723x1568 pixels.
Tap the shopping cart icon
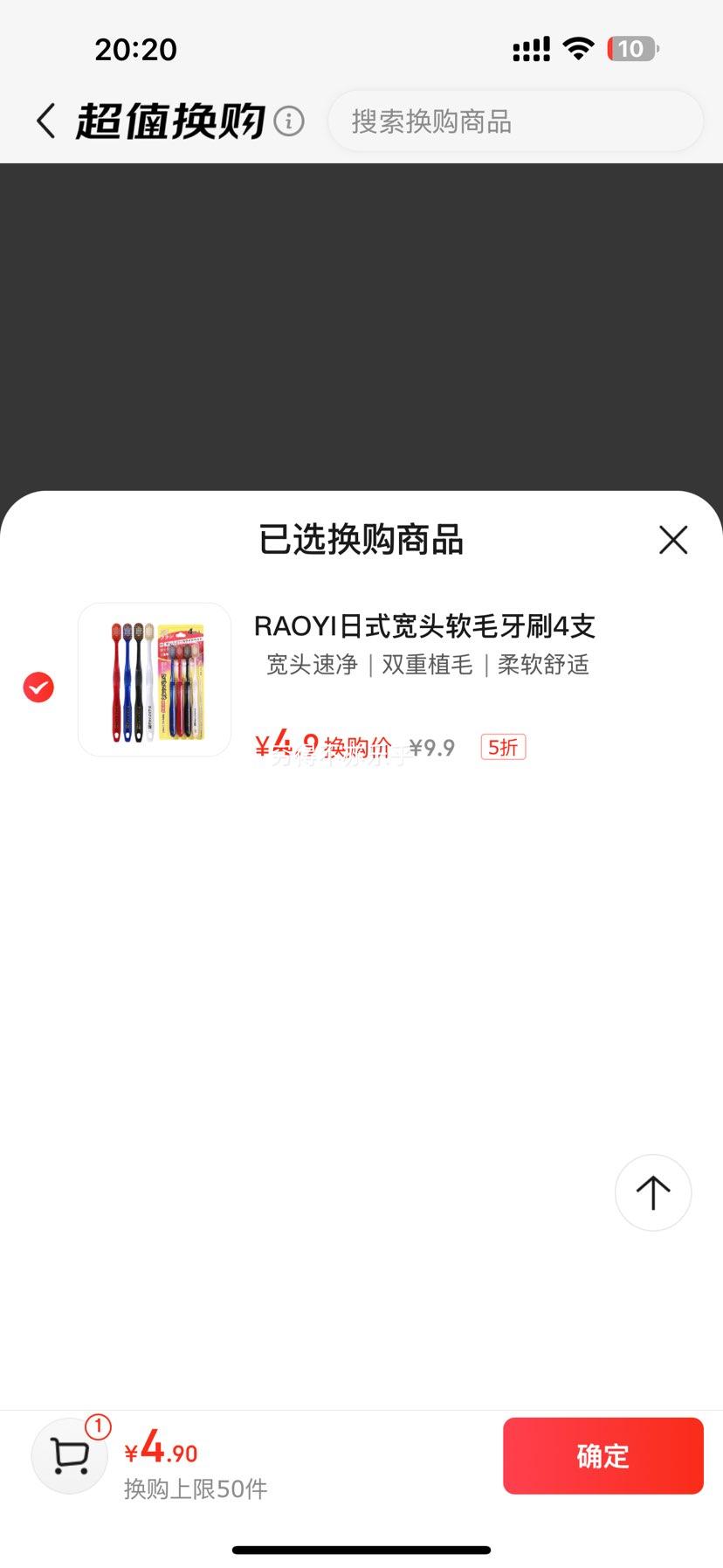69,1455
